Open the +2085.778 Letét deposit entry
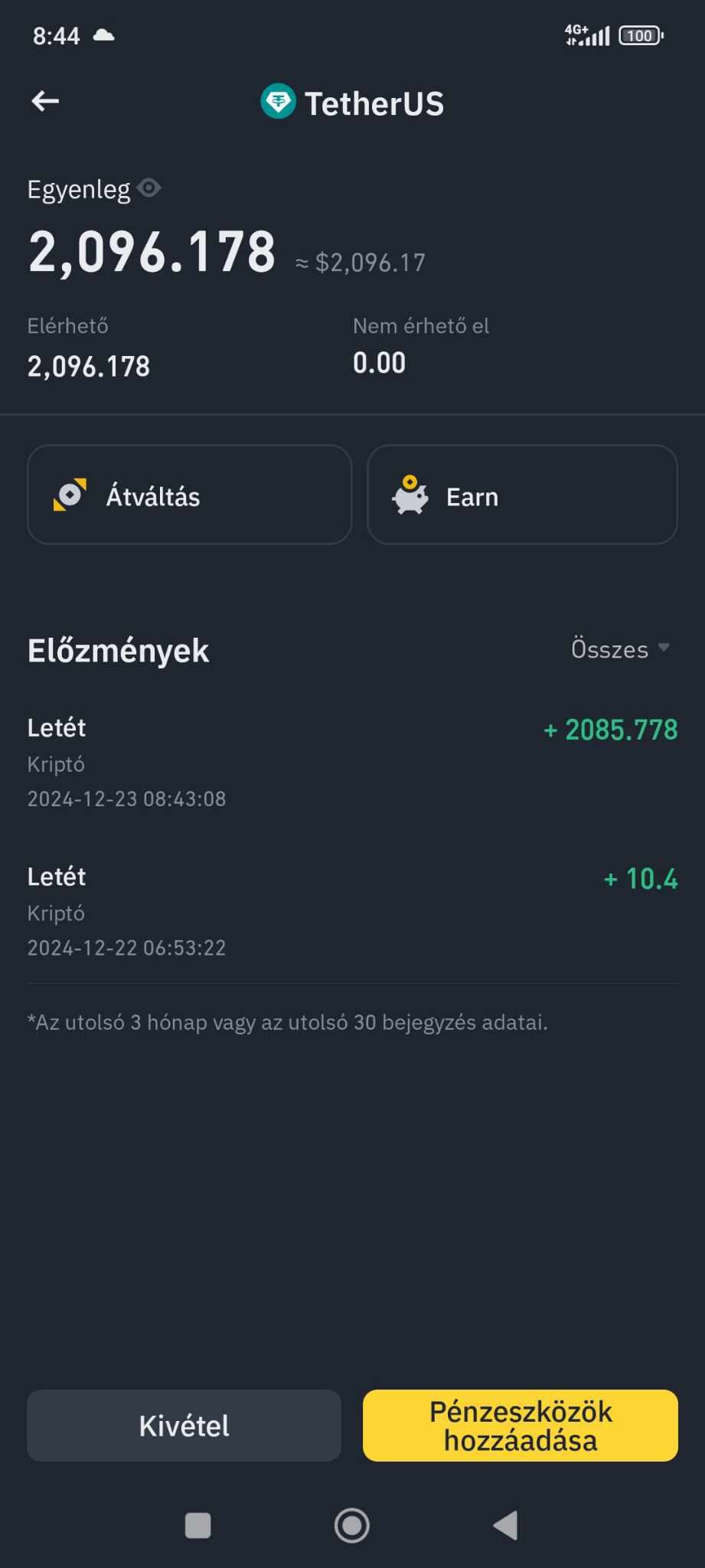 [352, 762]
